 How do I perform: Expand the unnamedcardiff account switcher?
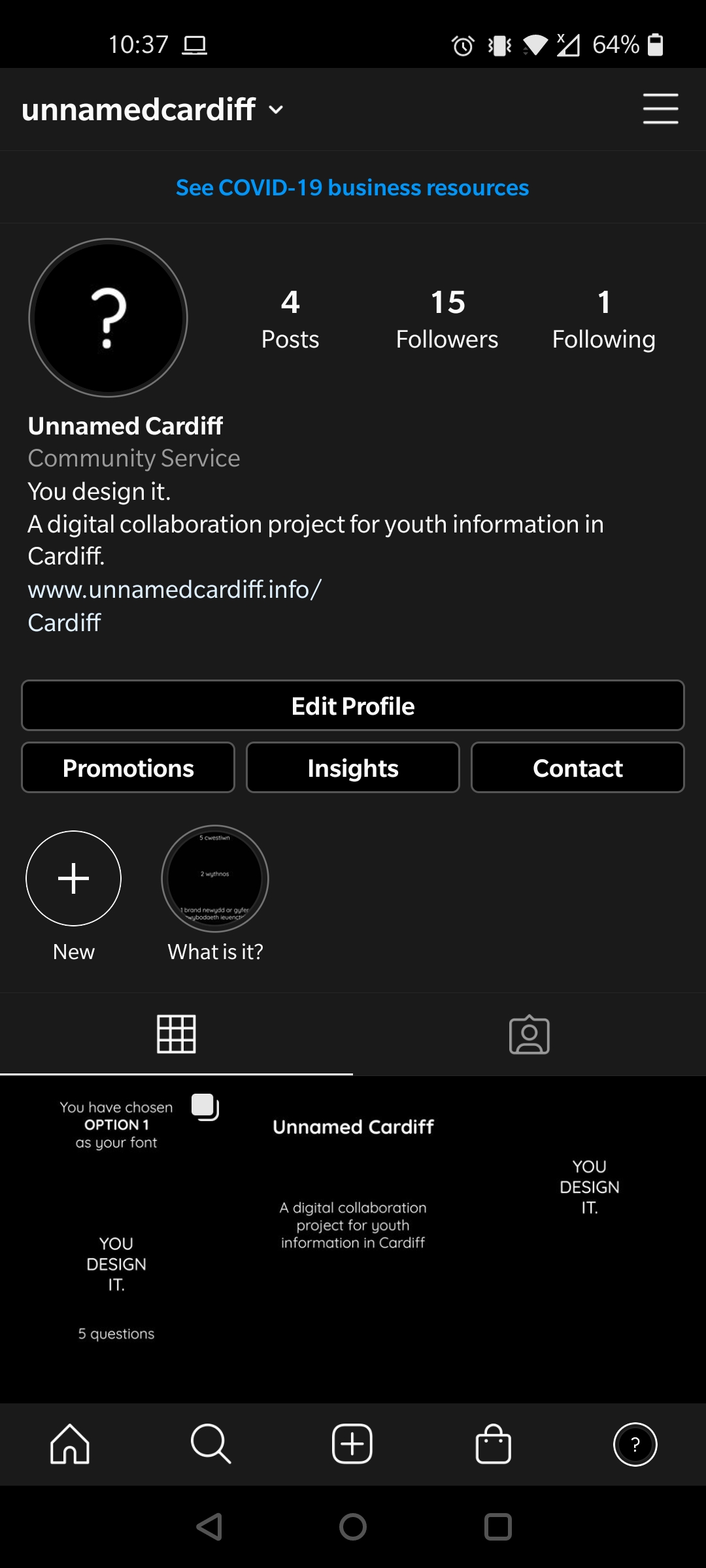coord(153,109)
